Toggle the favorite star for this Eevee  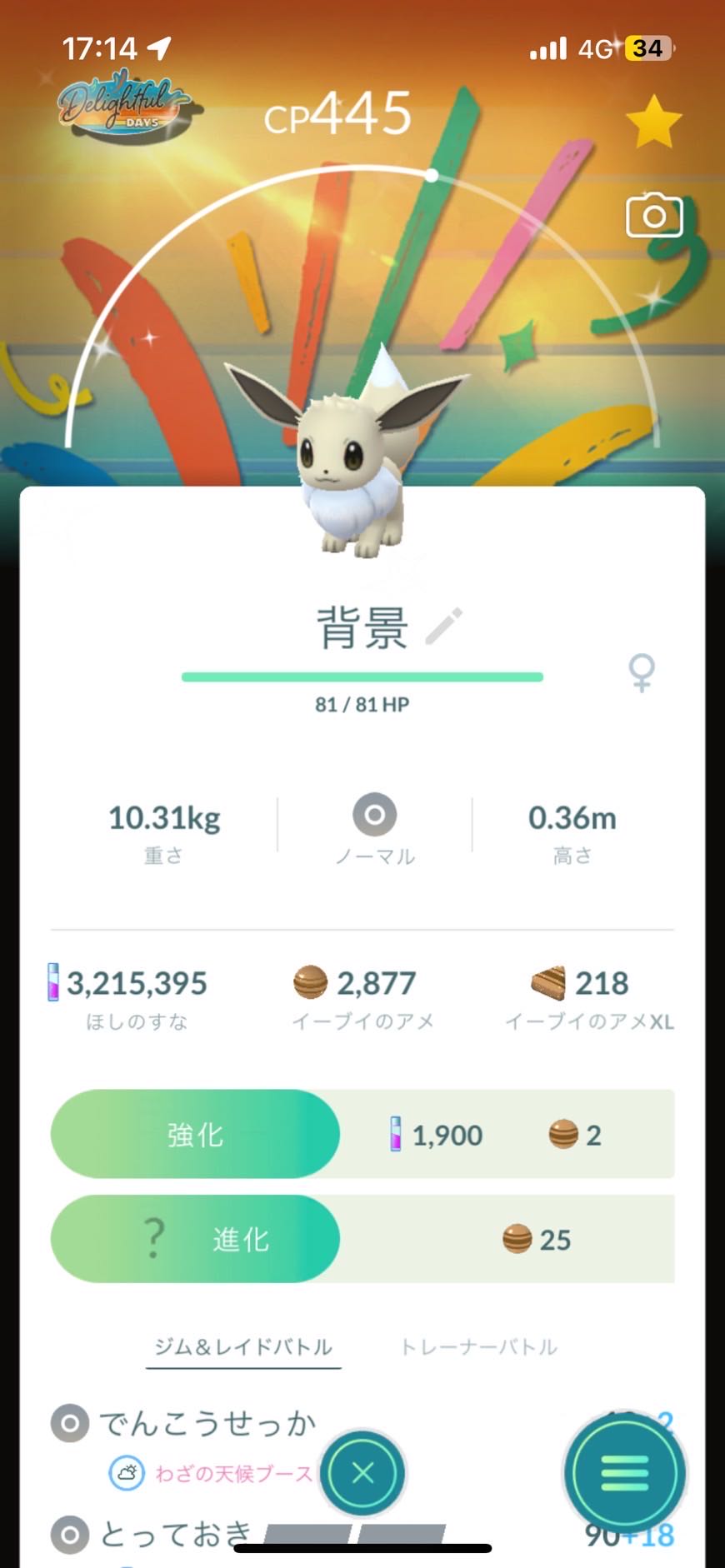pyautogui.click(x=653, y=122)
